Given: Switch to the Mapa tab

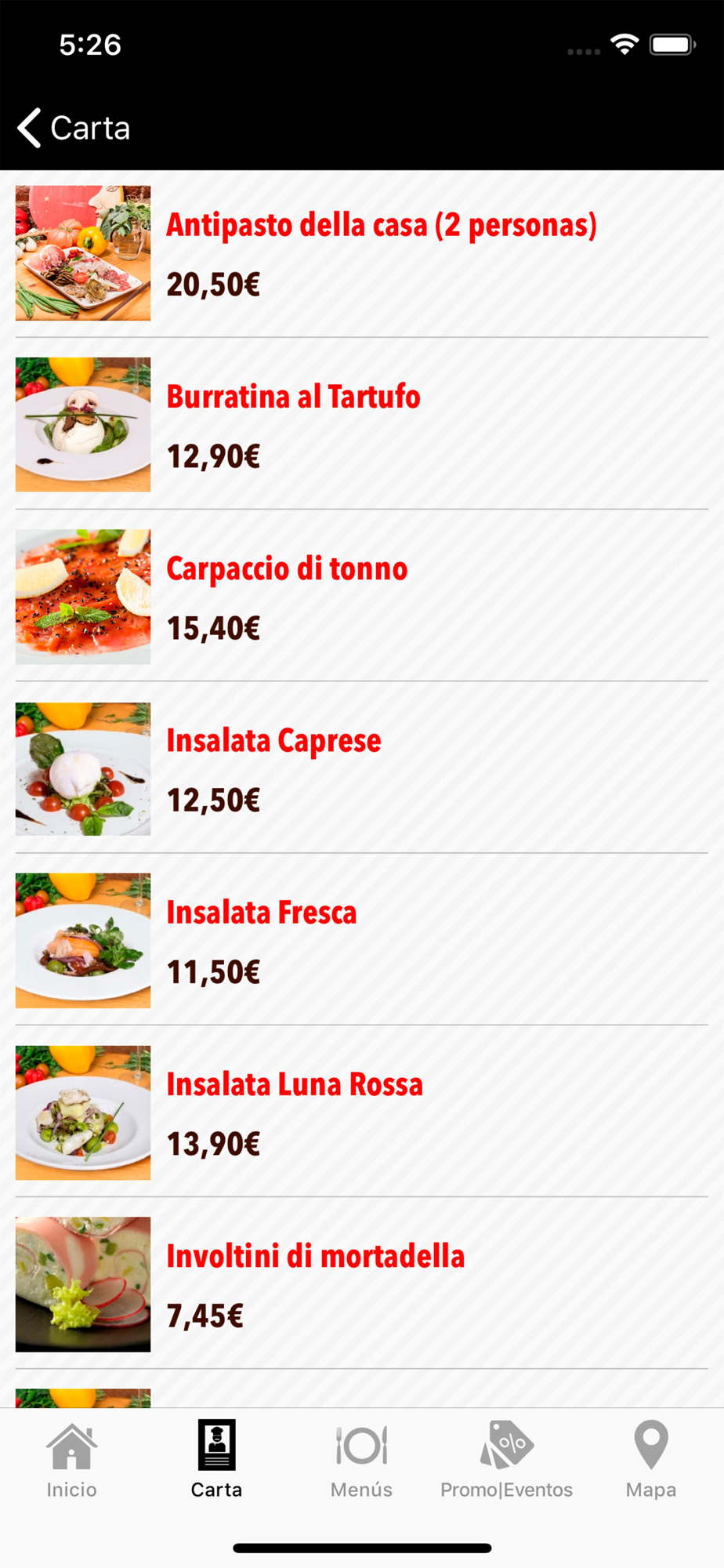Looking at the screenshot, I should 651,1460.
